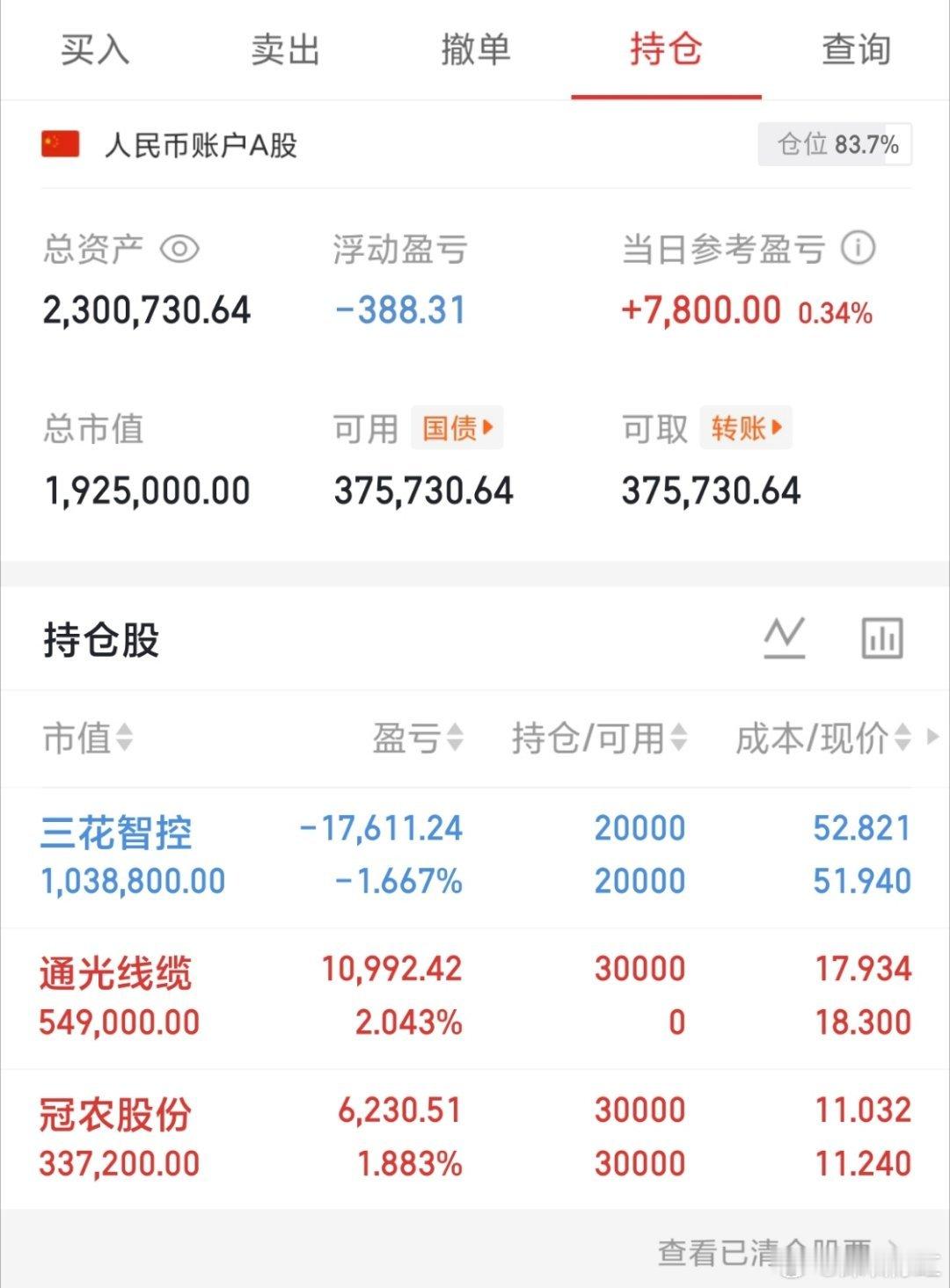
Task: Click the 仓位 83.7% indicator
Action: [834, 144]
